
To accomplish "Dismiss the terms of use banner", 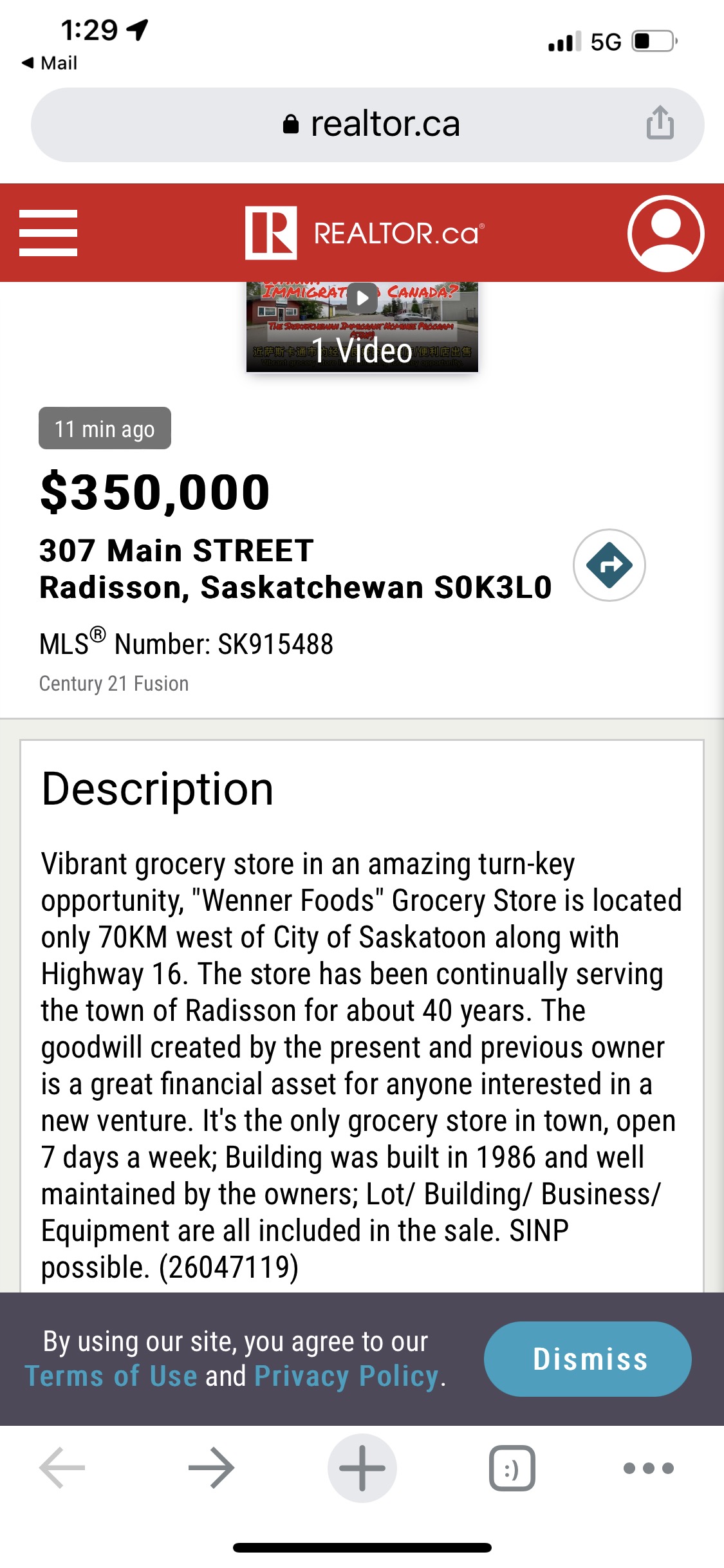I will point(588,1358).
